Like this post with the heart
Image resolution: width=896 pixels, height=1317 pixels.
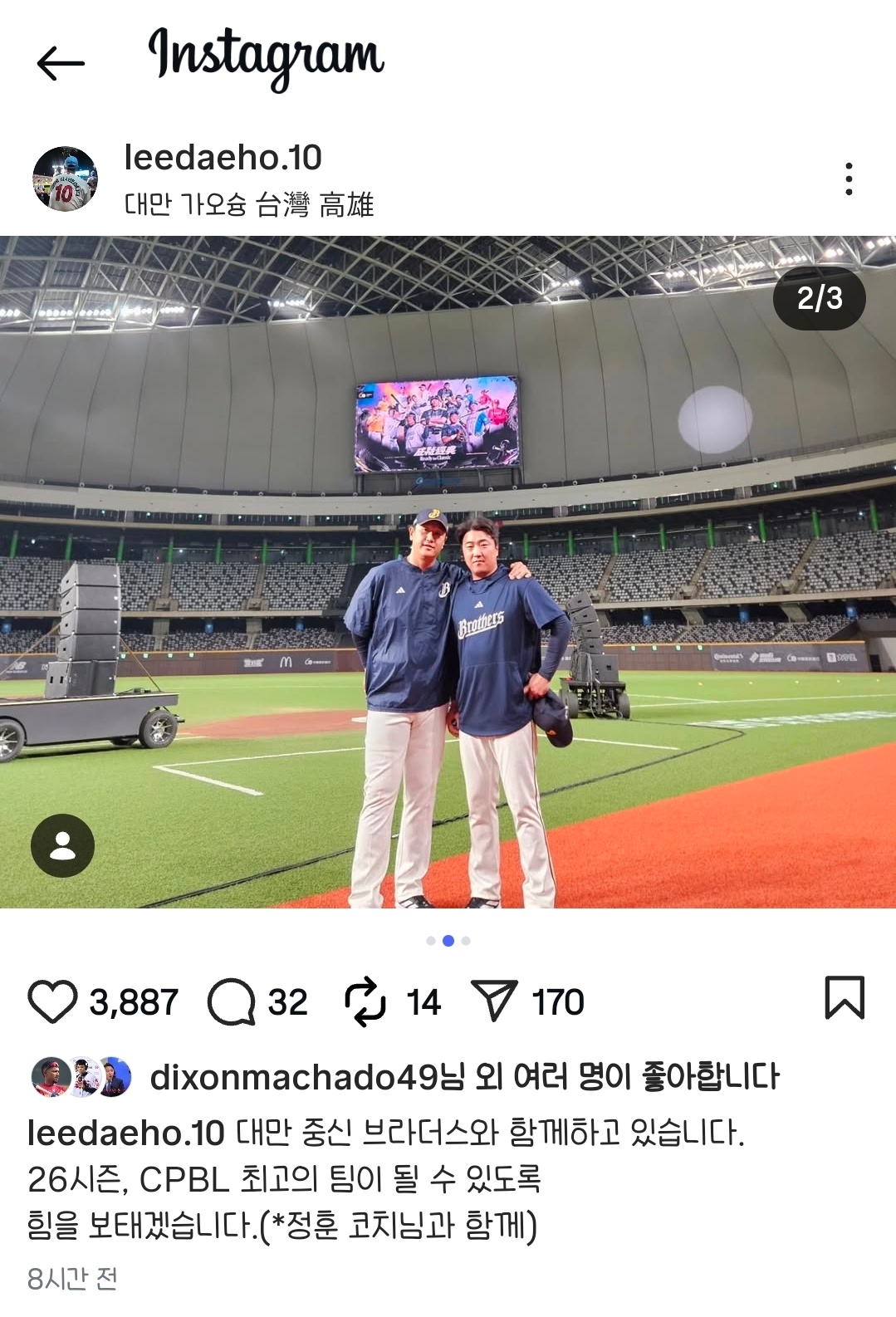(x=52, y=1001)
